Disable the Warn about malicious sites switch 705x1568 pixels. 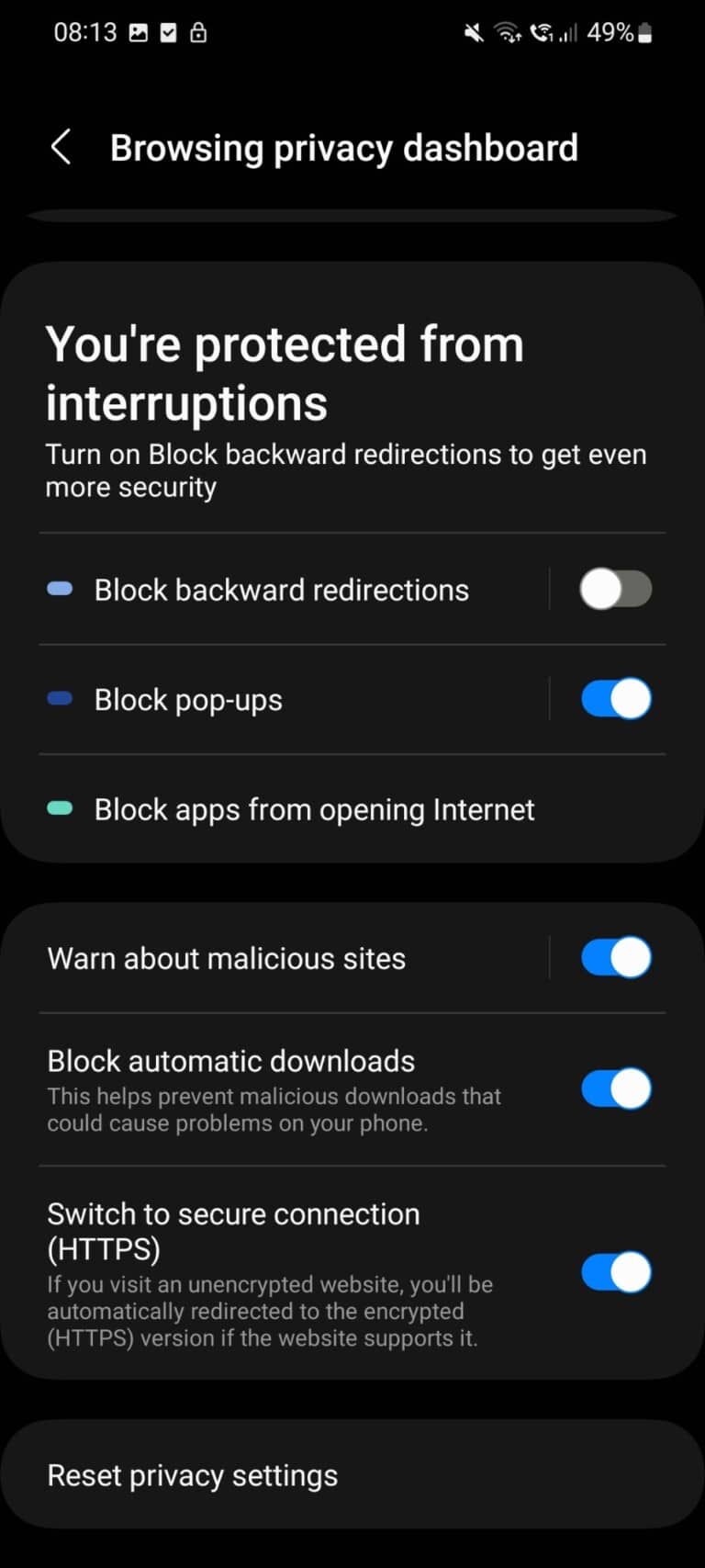tap(616, 957)
